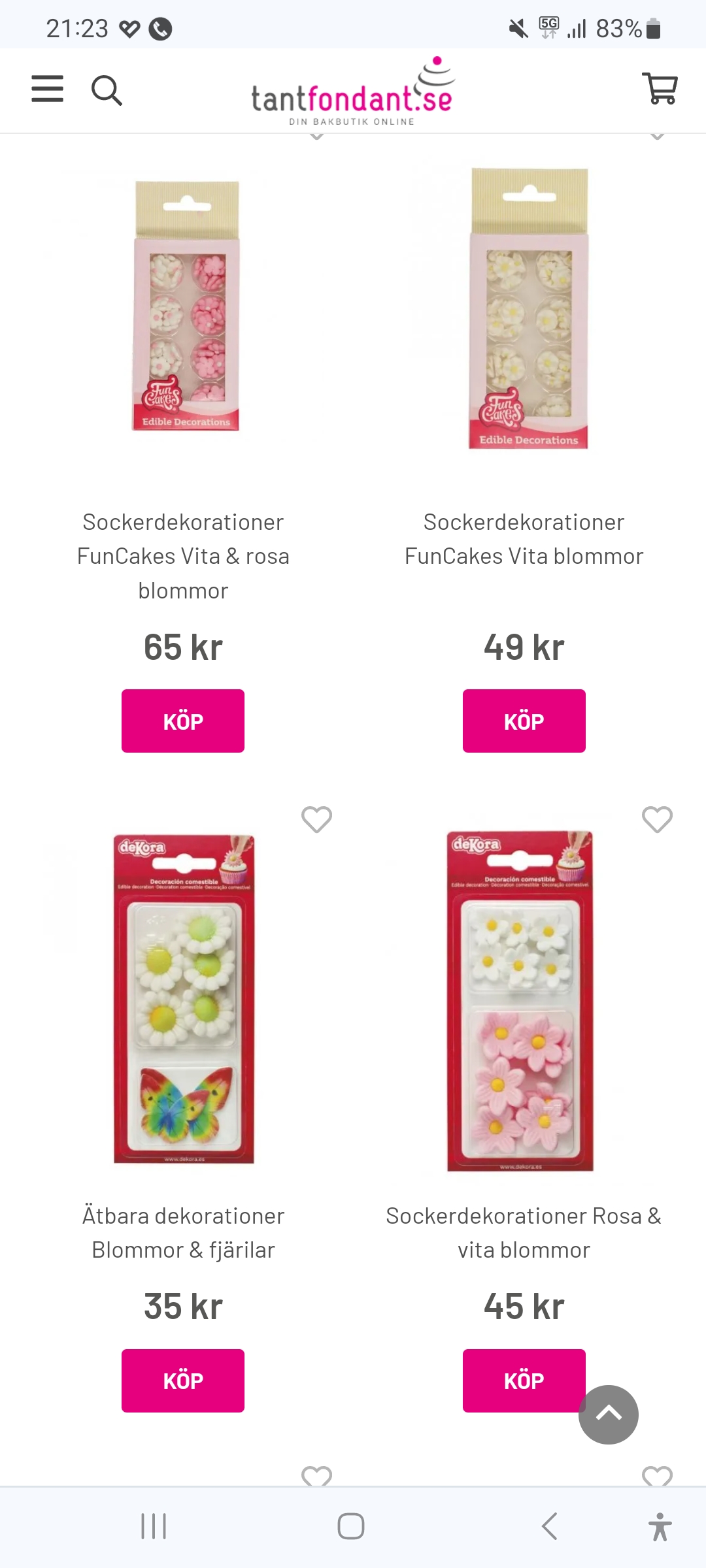Buy Sockerdekorationer FunCakes Vita & rosa blommor

(183, 721)
